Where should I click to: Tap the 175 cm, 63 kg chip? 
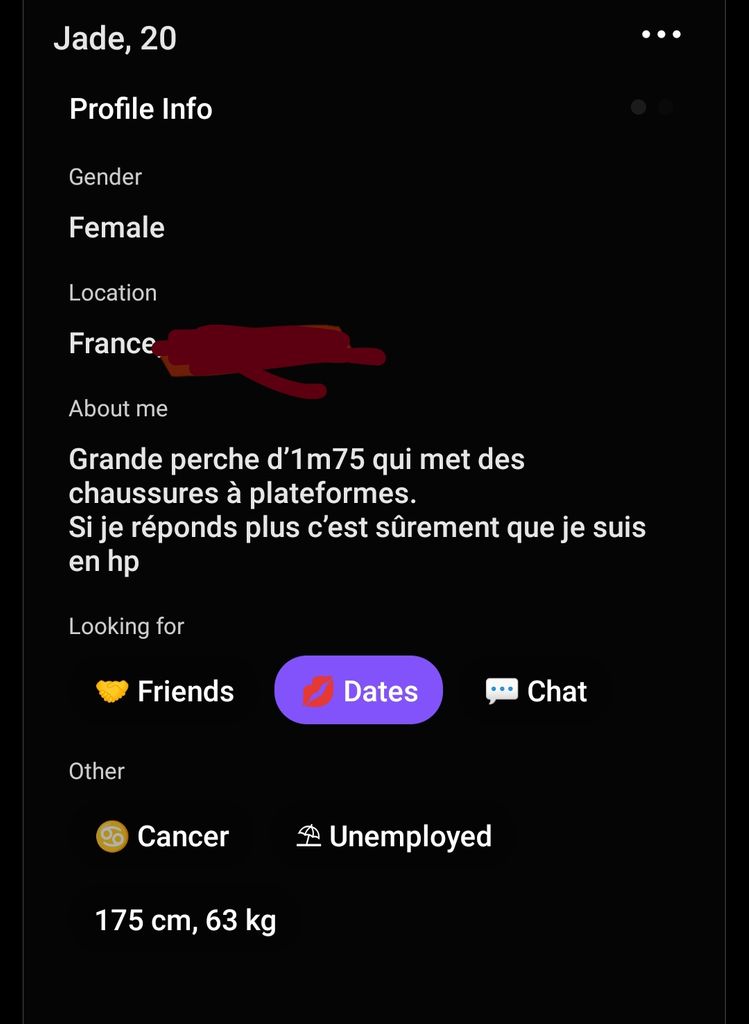(185, 920)
